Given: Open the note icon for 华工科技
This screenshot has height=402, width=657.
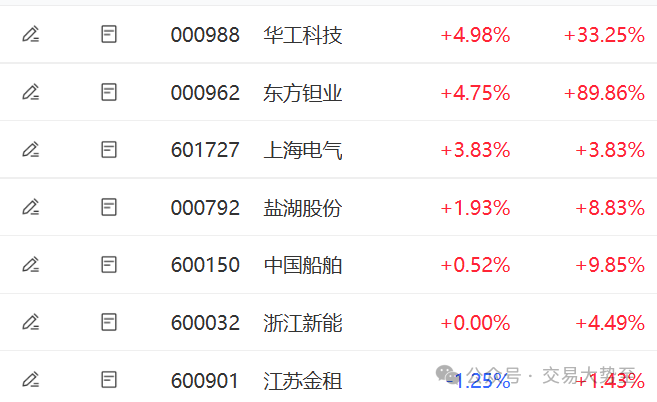Looking at the screenshot, I should click(109, 35).
